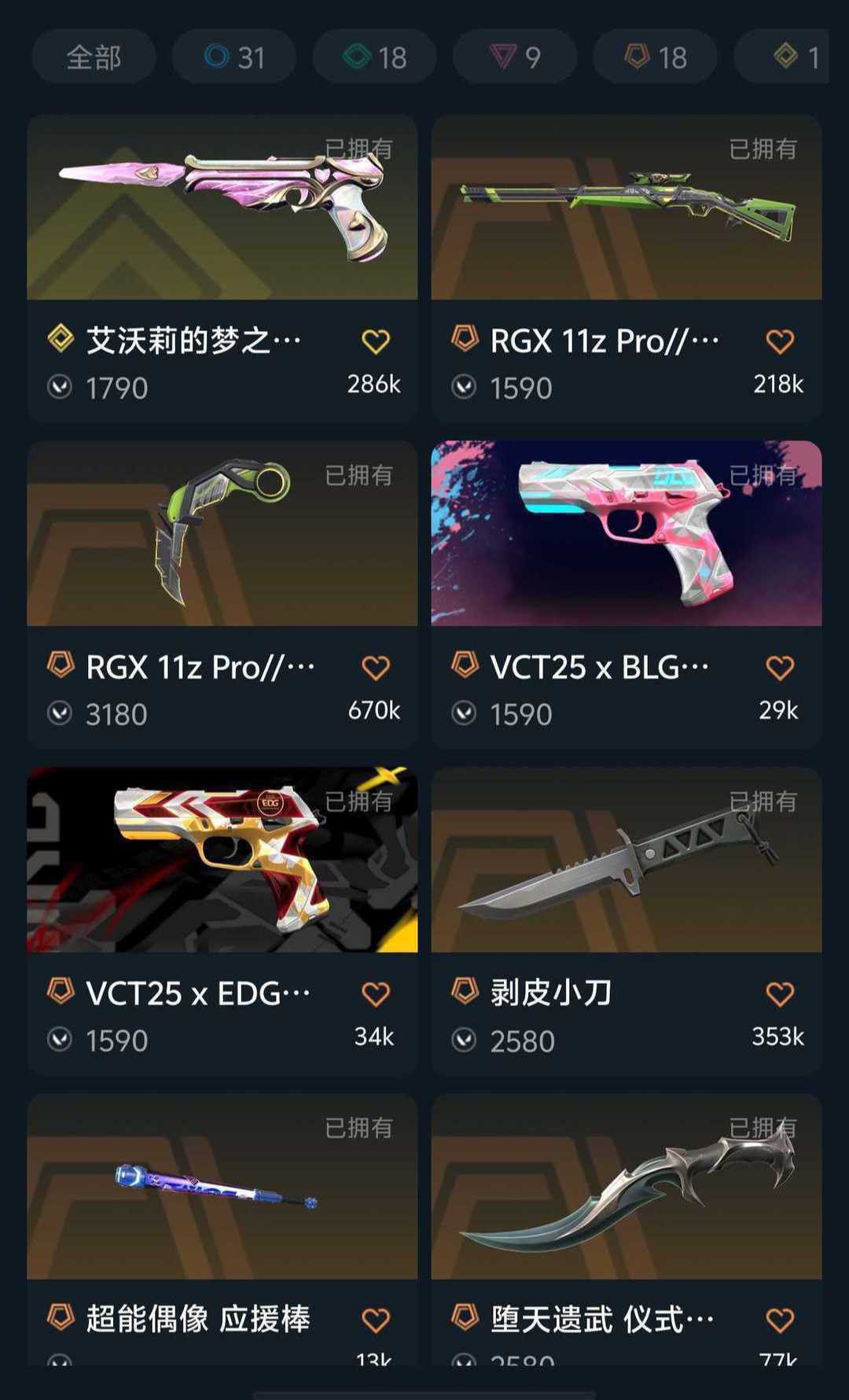
Task: Like the VCT25 x BLG skin
Action: click(780, 668)
